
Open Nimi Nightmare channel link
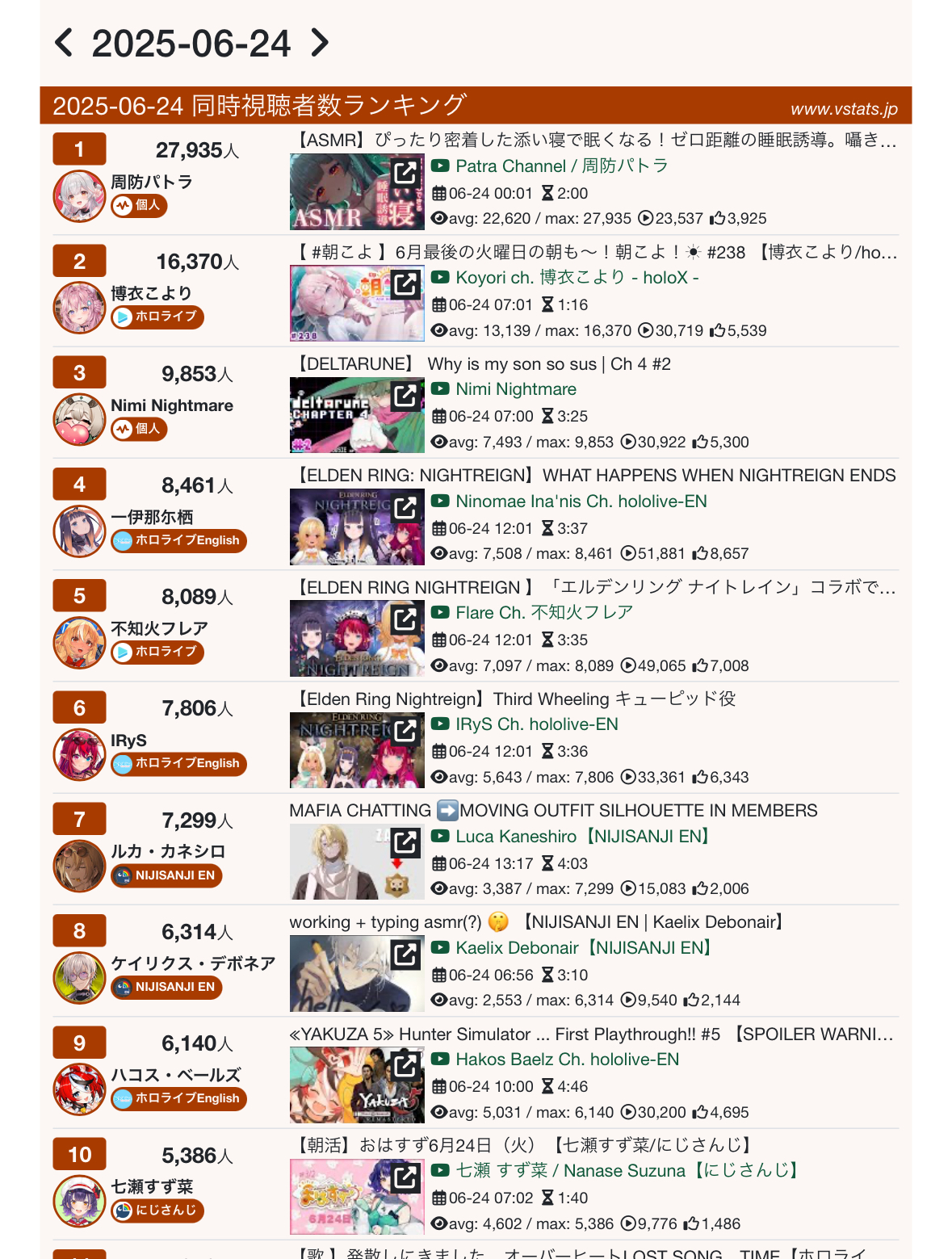(x=515, y=389)
